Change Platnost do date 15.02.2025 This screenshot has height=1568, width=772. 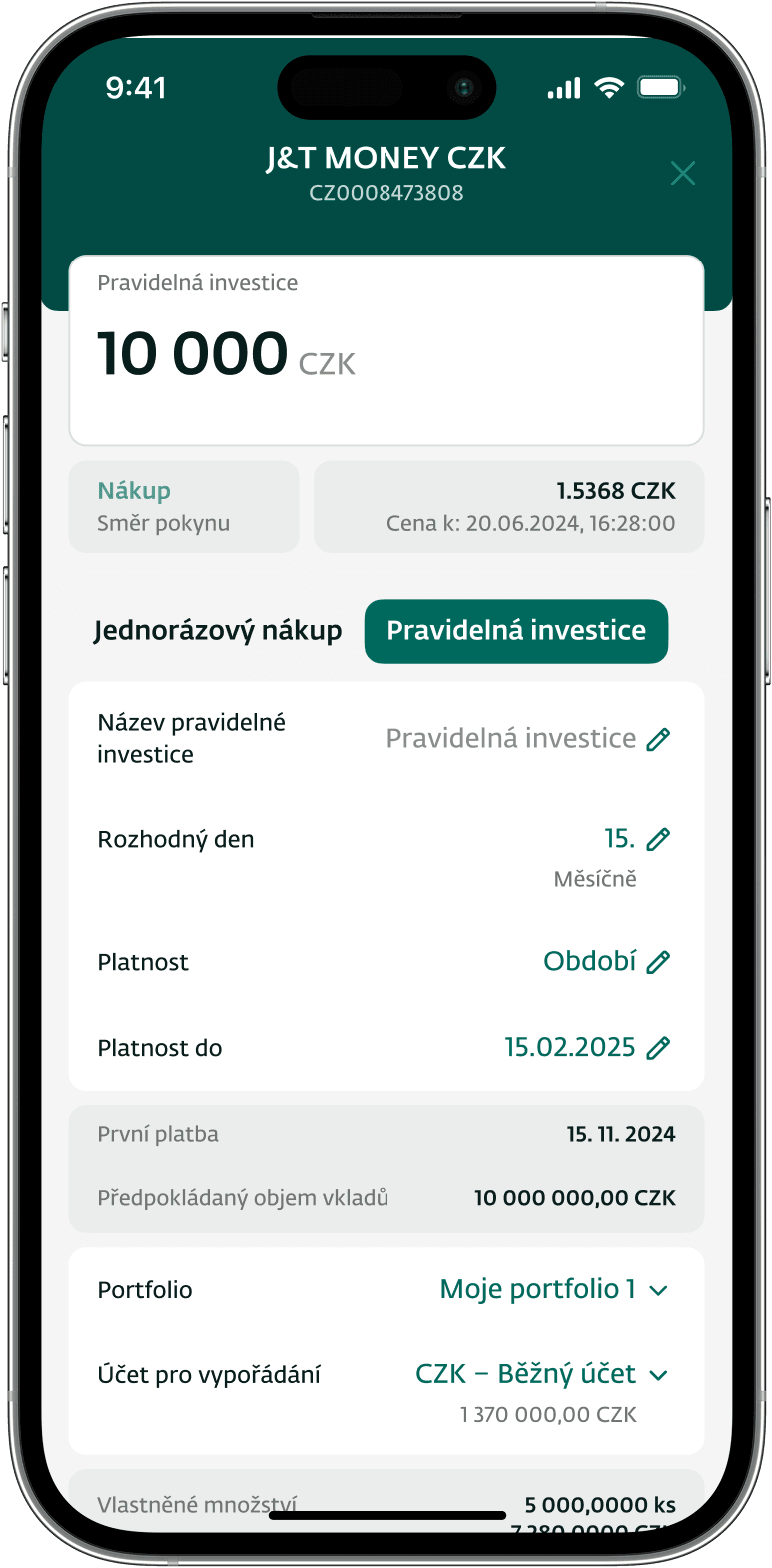coord(658,1048)
